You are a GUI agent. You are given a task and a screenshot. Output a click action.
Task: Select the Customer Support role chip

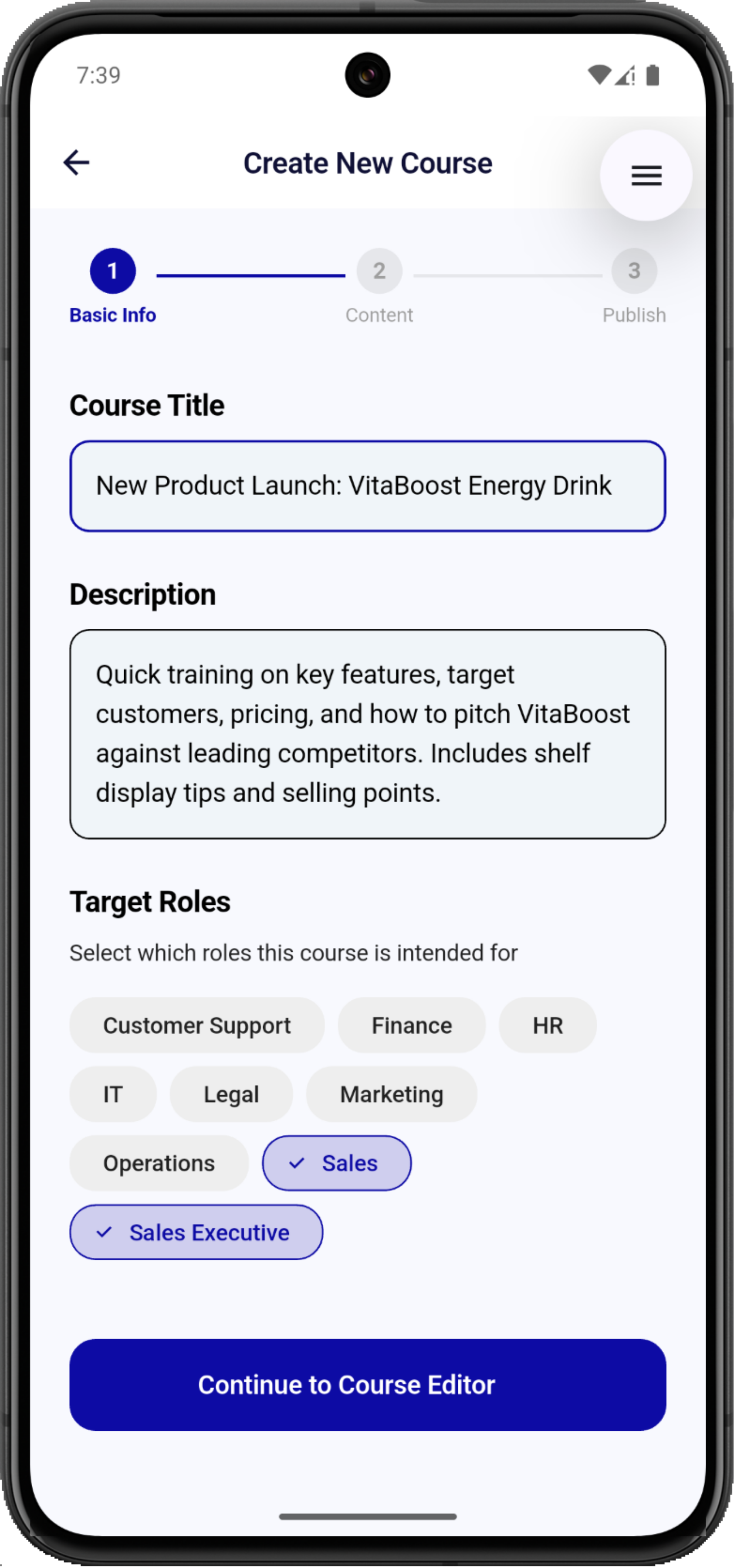[196, 1025]
